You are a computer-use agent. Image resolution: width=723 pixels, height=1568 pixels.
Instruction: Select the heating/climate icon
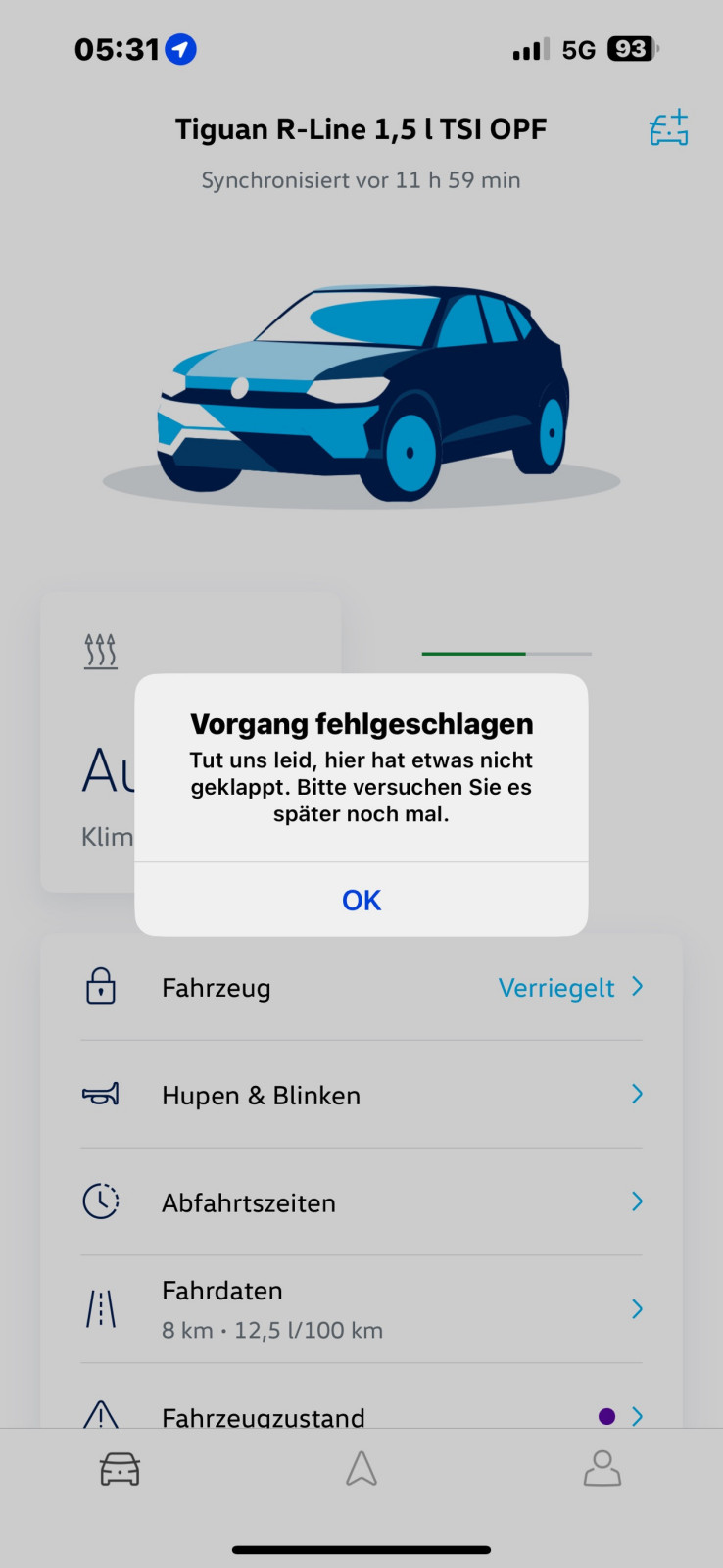click(x=101, y=647)
